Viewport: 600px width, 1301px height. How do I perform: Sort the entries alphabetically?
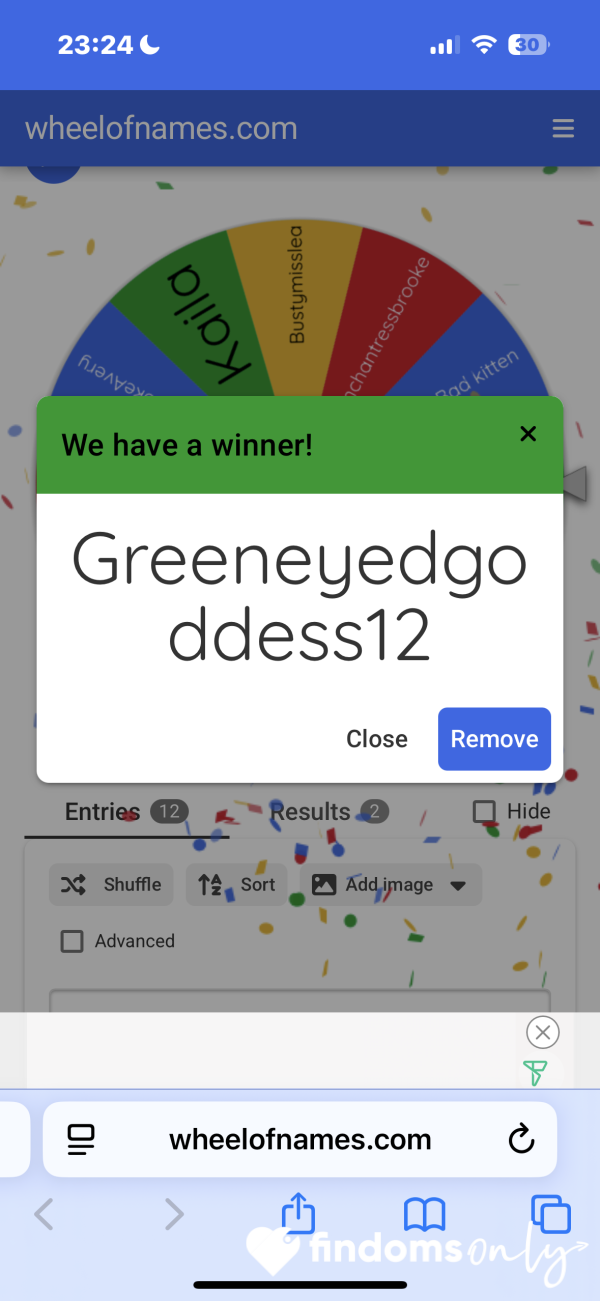pos(237,885)
